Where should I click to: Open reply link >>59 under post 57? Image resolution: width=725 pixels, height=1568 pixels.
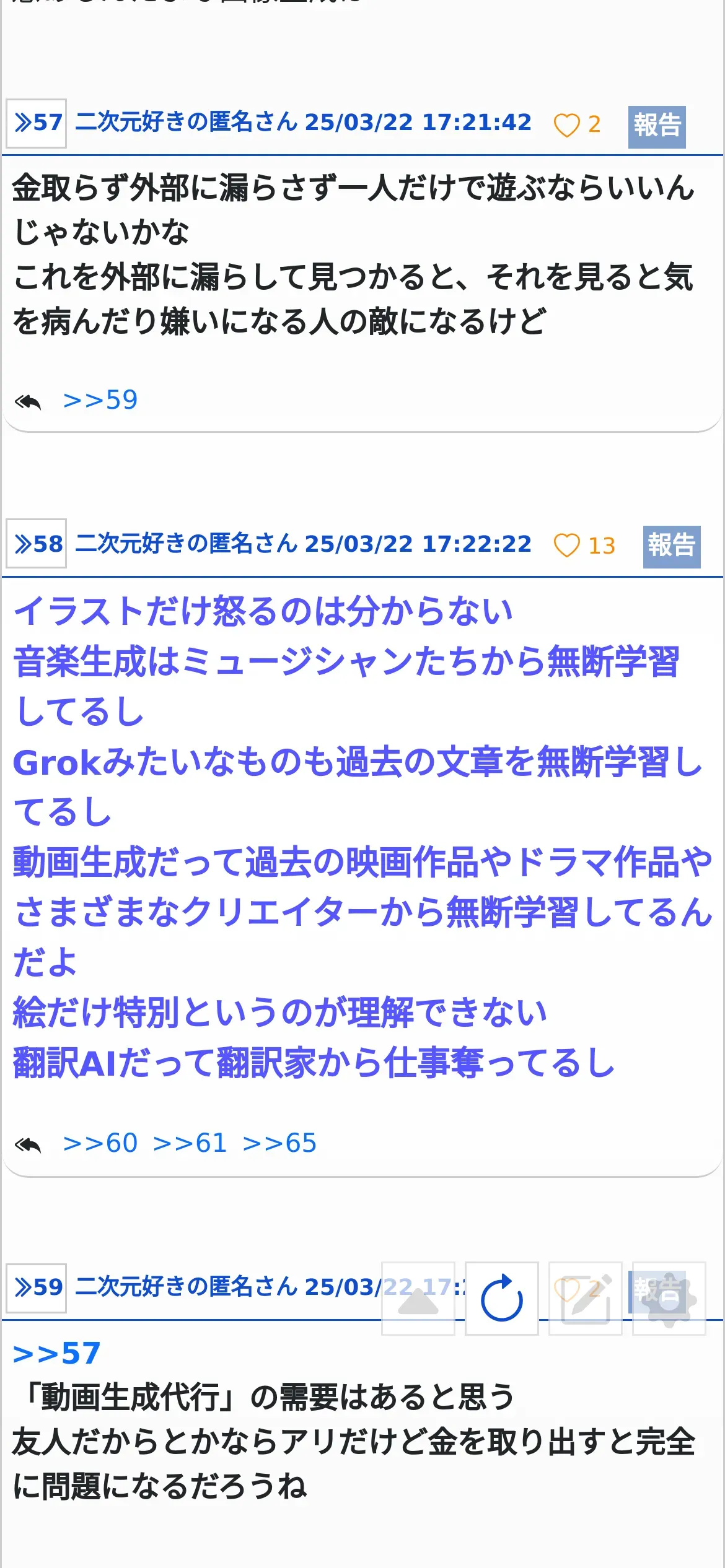tap(100, 401)
